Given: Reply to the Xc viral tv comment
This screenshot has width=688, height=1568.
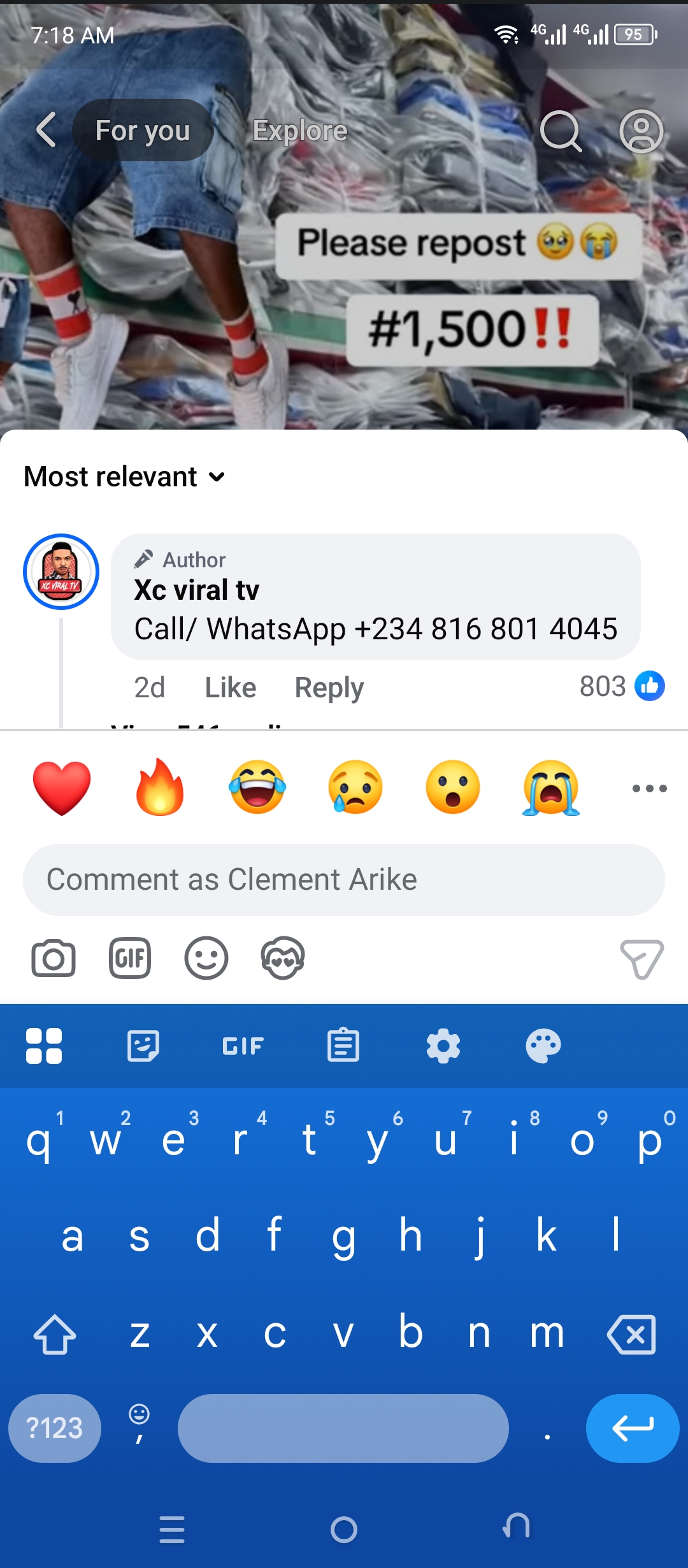Looking at the screenshot, I should coord(329,688).
